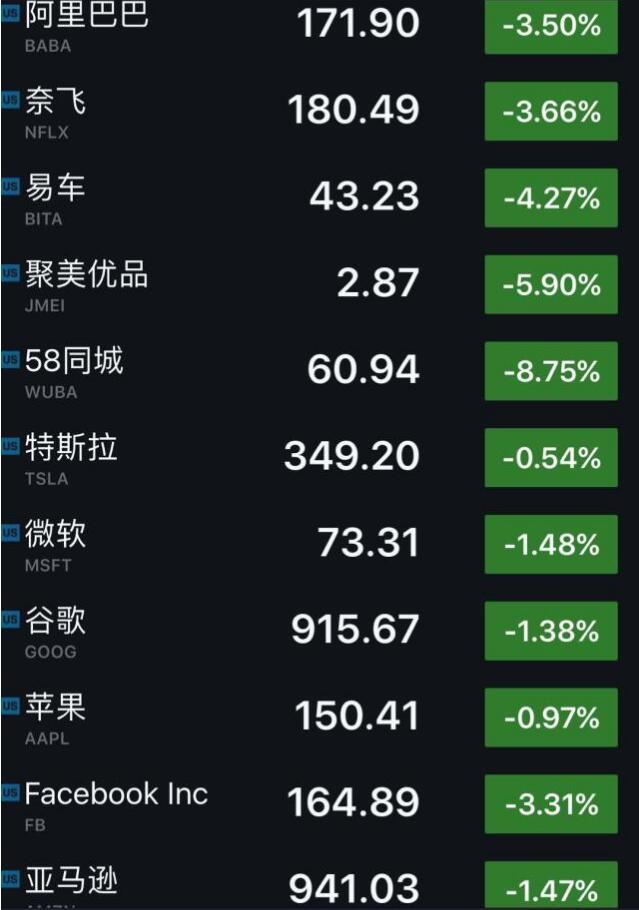The image size is (639, 910).
Task: Tap the -8.75% change badge for 58同城
Action: [551, 372]
